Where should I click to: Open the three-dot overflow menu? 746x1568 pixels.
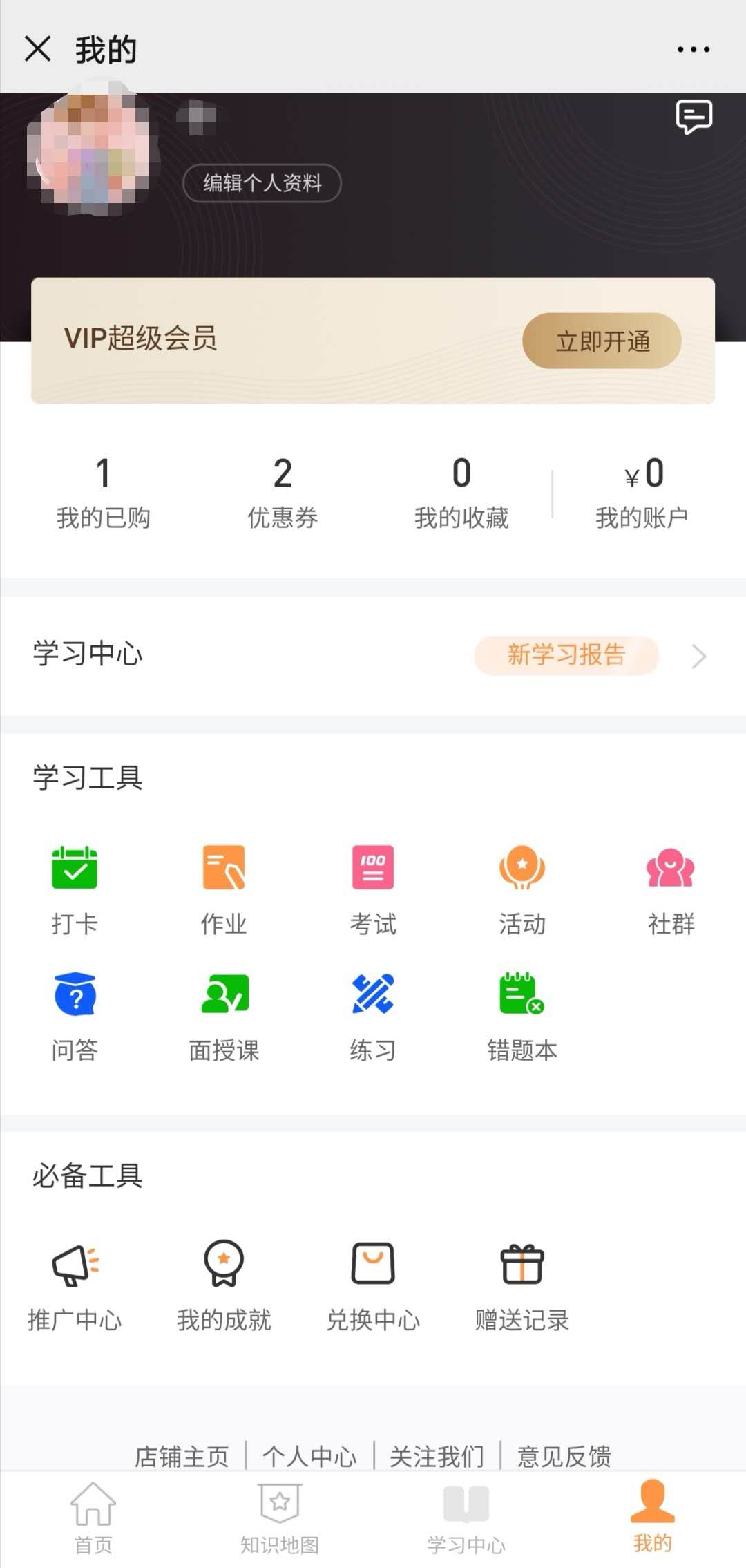pos(693,49)
